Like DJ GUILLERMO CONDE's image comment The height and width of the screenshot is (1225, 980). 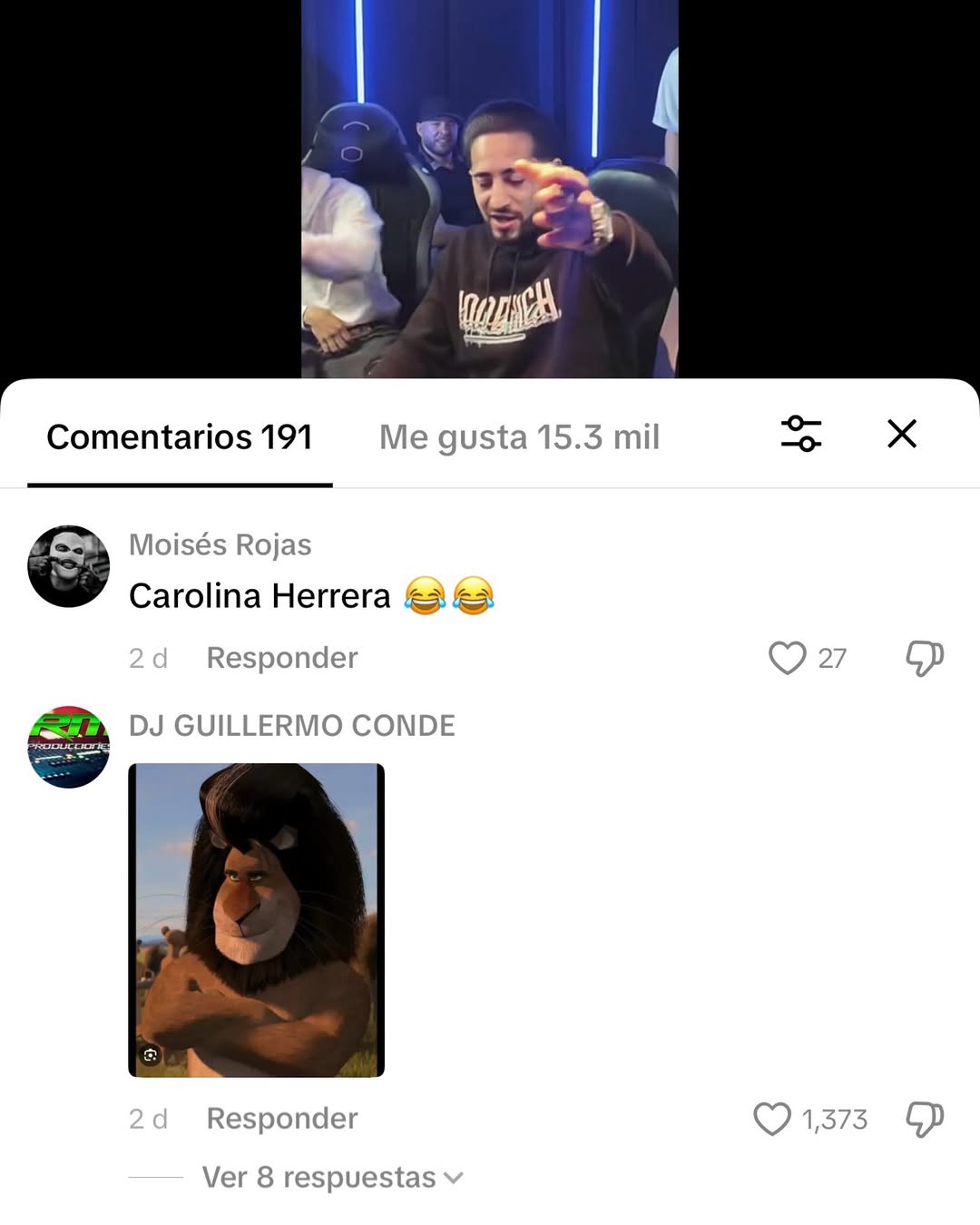coord(772,1119)
